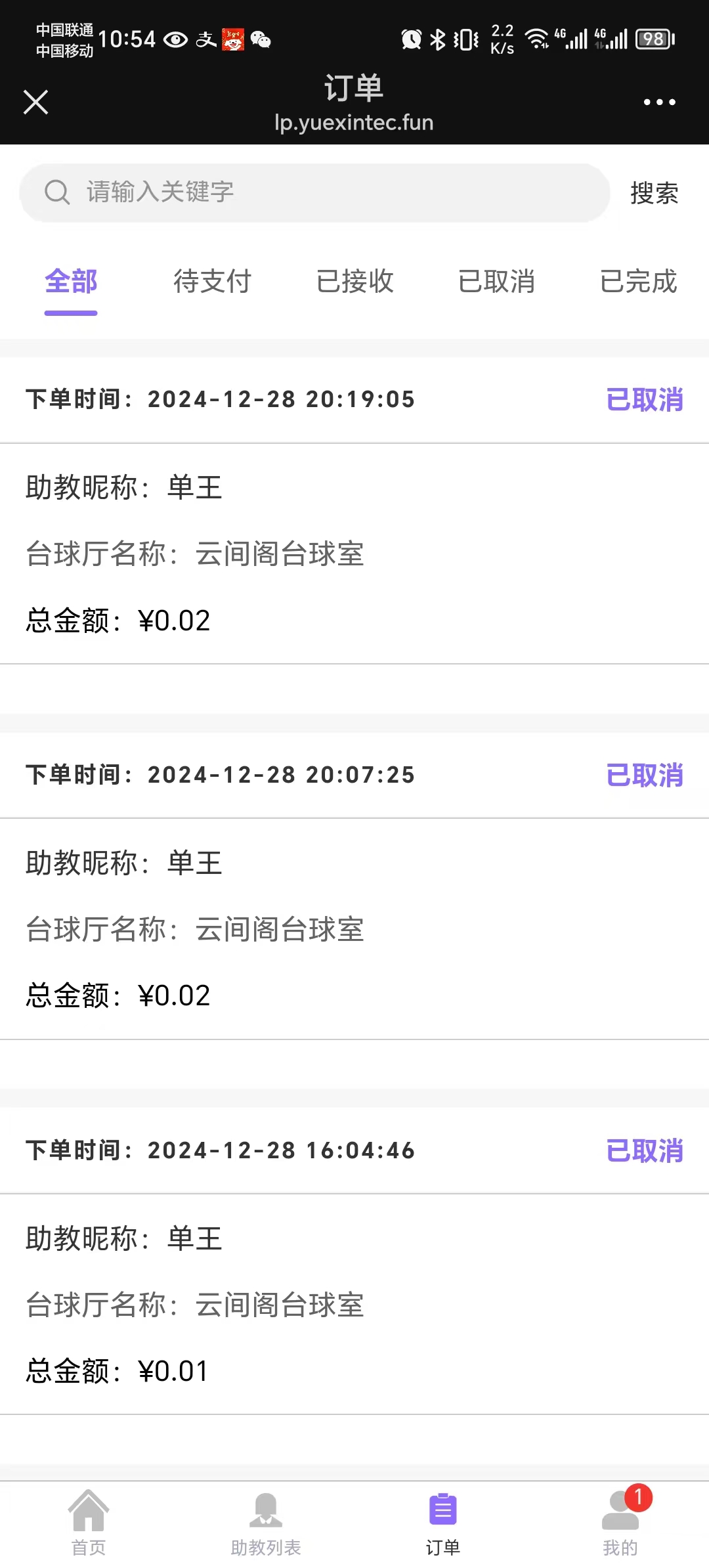View the 已取消 orders tab

[x=496, y=282]
